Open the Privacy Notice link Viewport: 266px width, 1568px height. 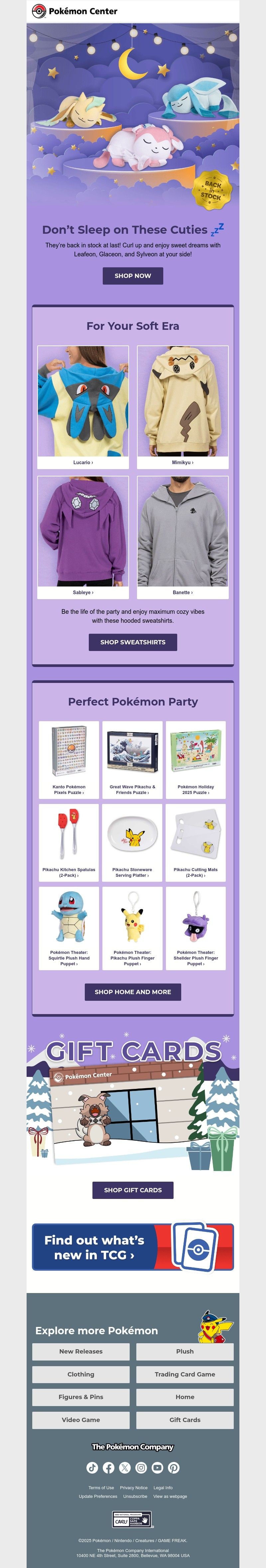134,1488
